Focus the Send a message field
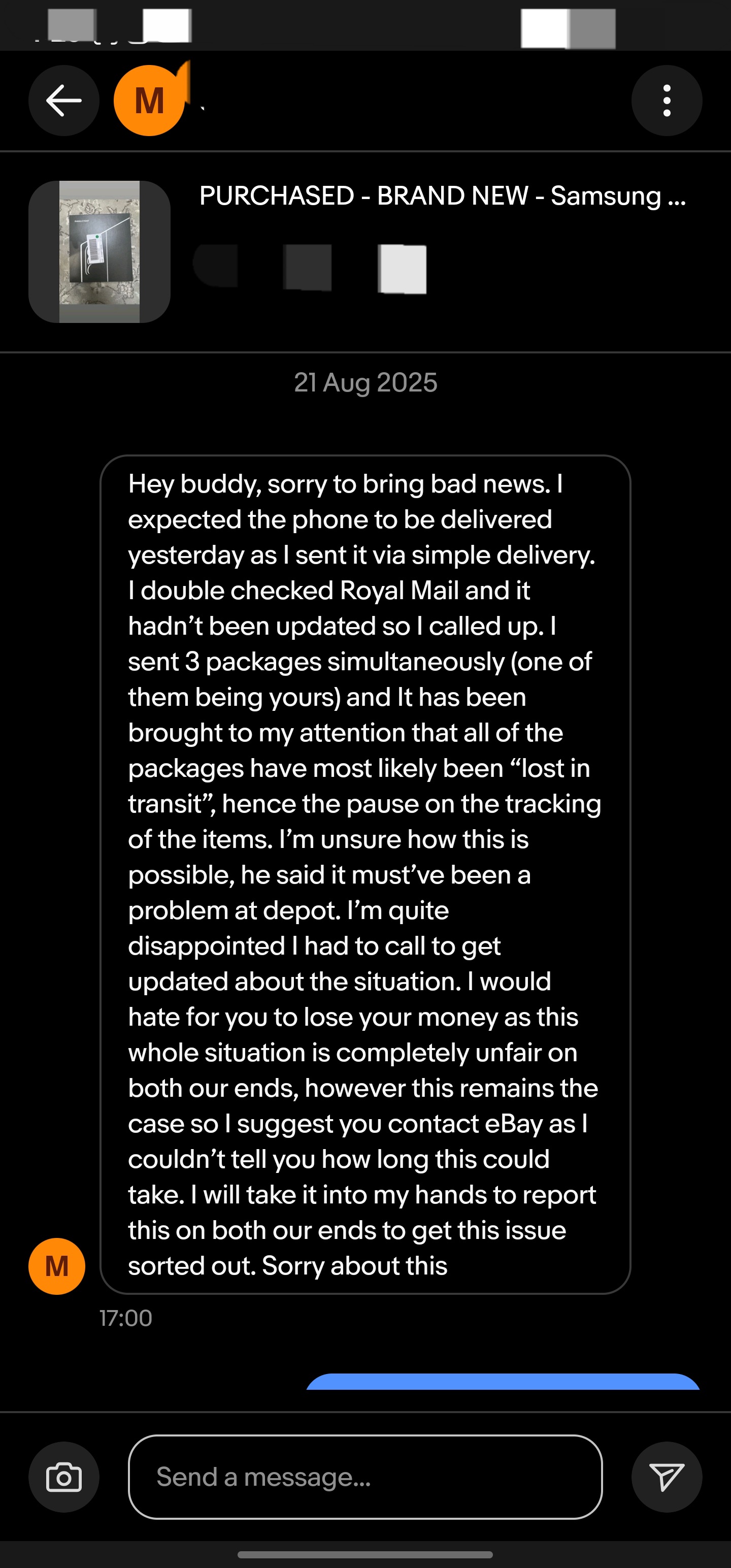731x1568 pixels. [365, 1477]
